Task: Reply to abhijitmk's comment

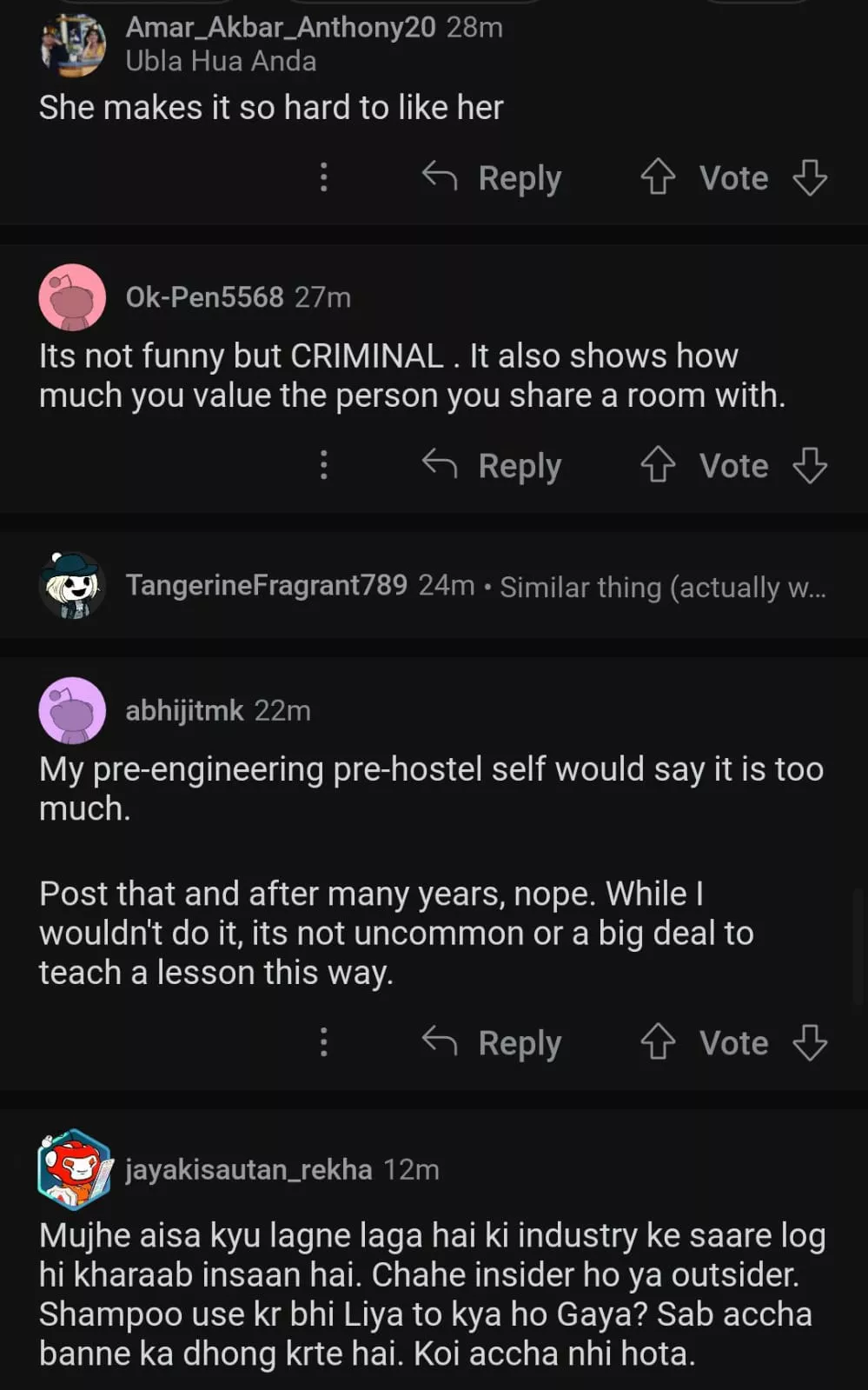Action: [x=493, y=1043]
